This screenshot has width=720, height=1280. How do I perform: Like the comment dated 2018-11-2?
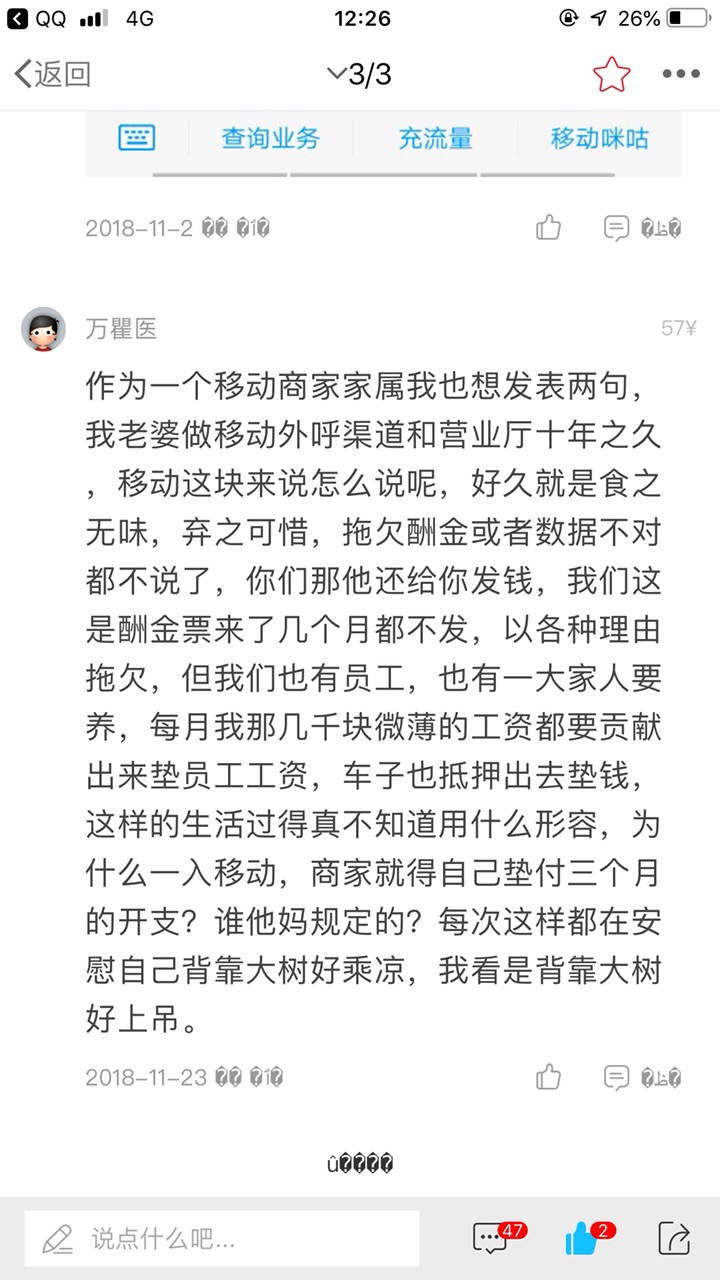pos(548,228)
